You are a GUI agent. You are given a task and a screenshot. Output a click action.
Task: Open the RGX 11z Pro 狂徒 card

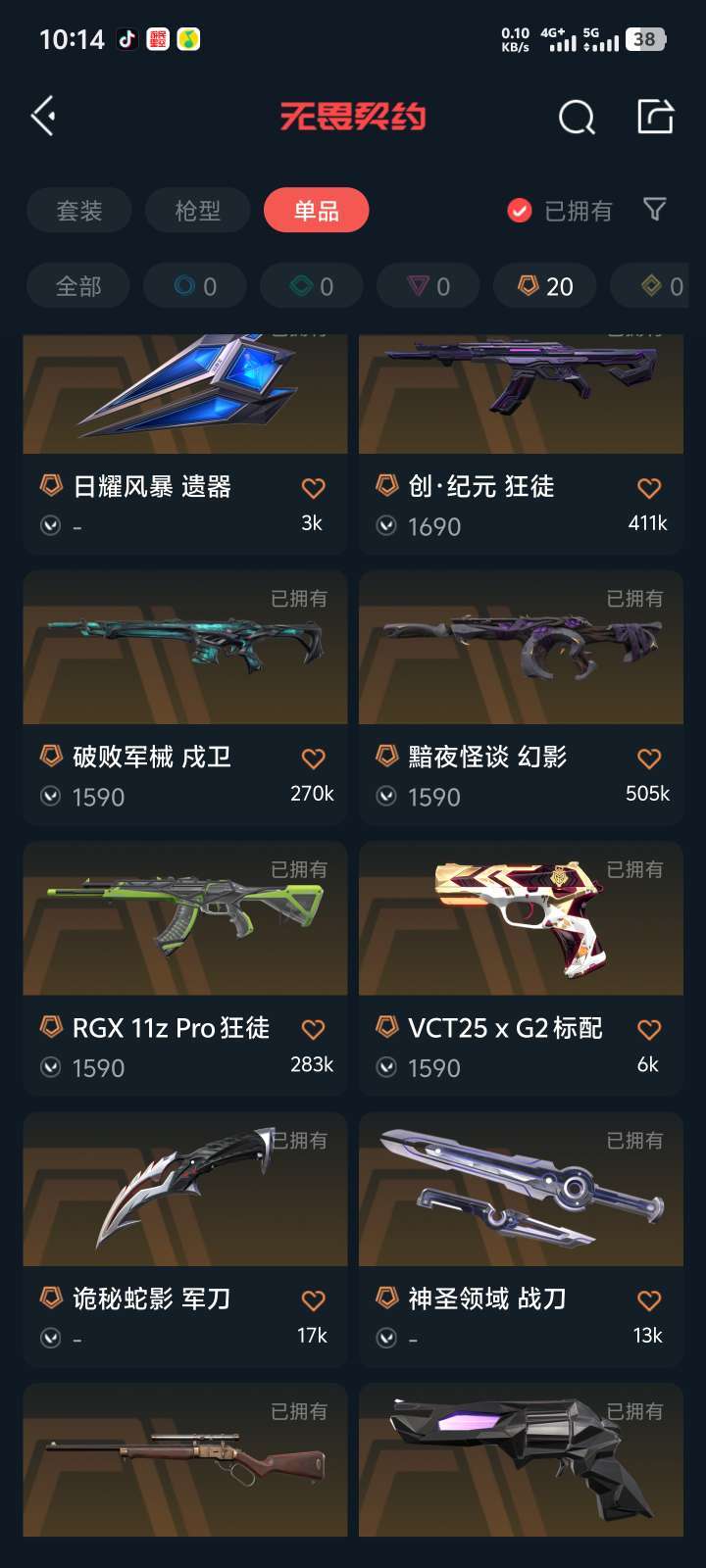click(185, 968)
